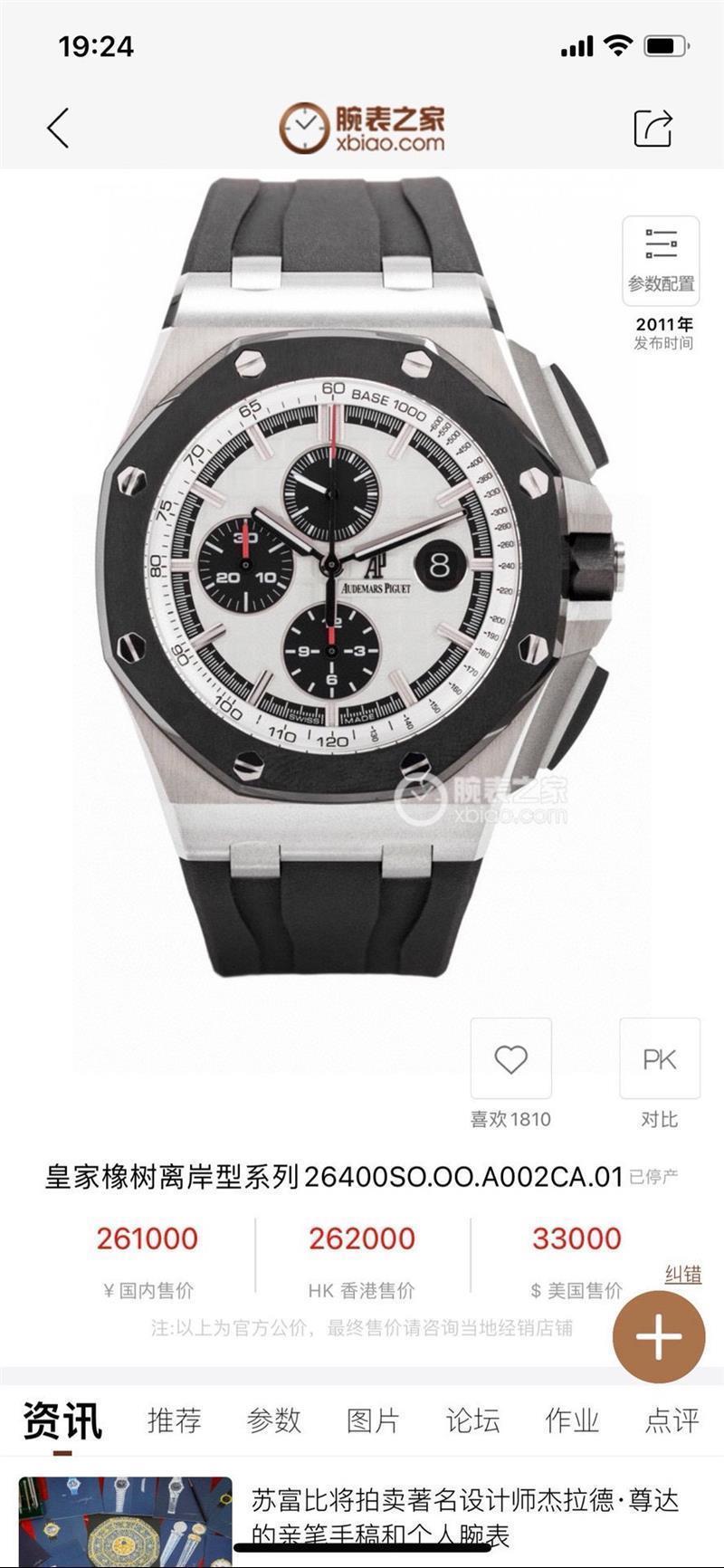Viewport: 724px width, 1568px height.
Task: Switch to the 论坛 tab
Action: [x=472, y=1420]
